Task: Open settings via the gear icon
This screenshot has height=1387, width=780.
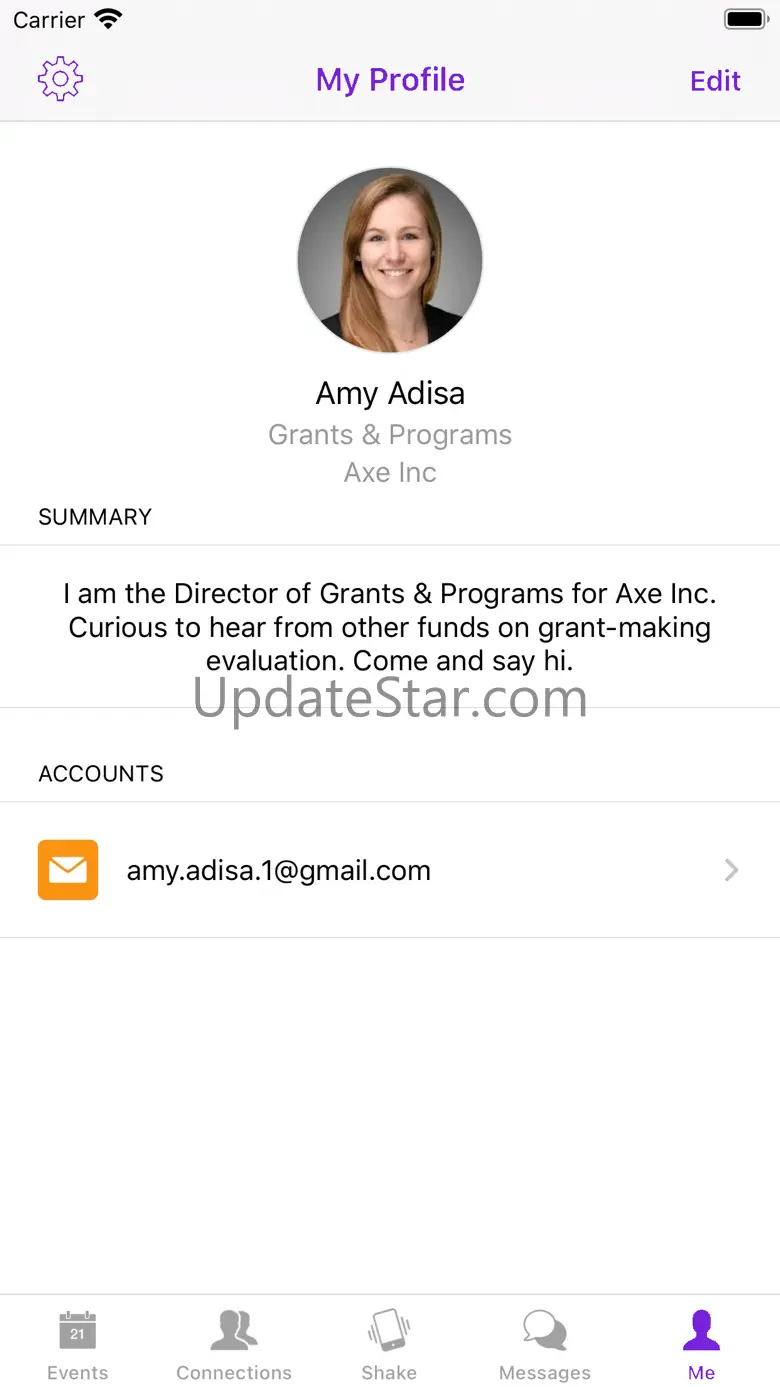Action: click(60, 80)
